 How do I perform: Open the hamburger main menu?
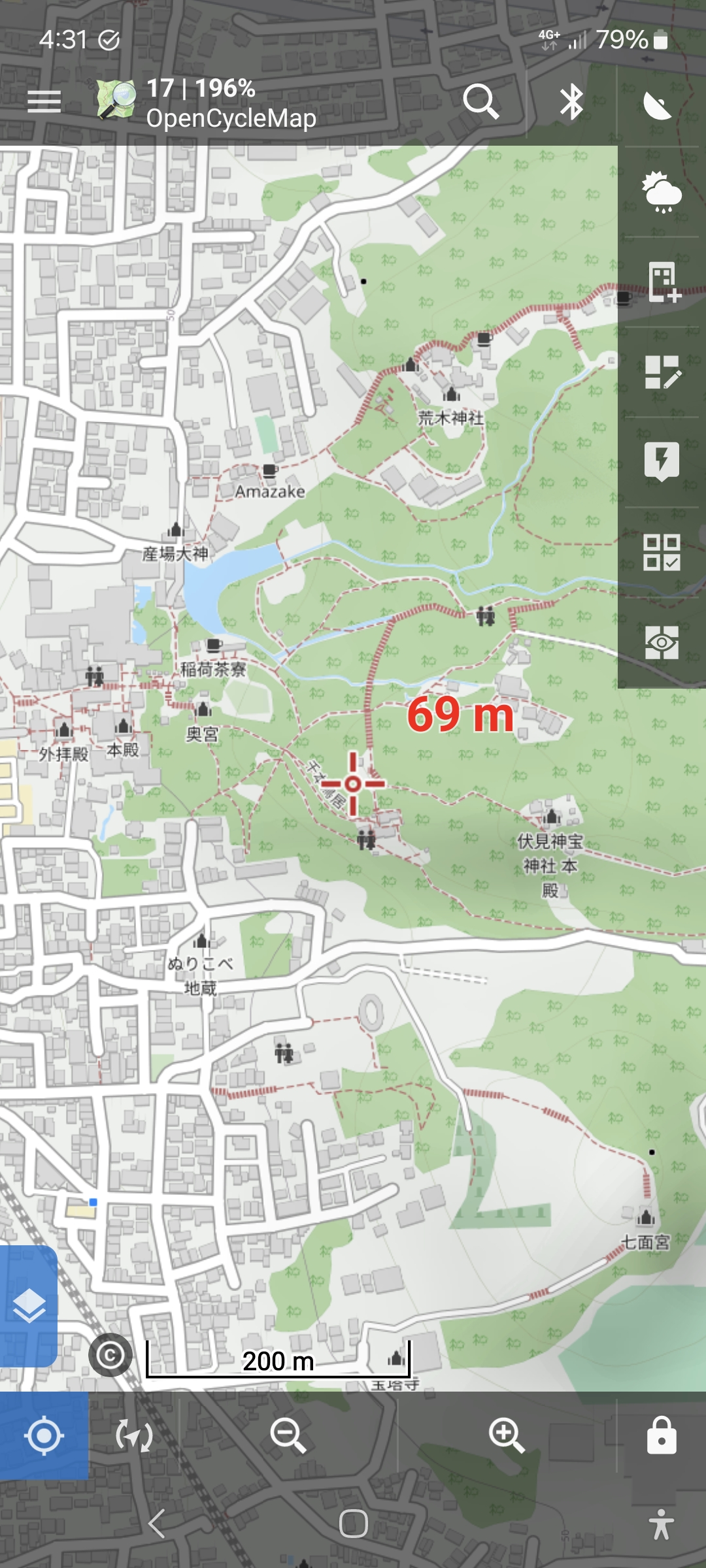[44, 102]
